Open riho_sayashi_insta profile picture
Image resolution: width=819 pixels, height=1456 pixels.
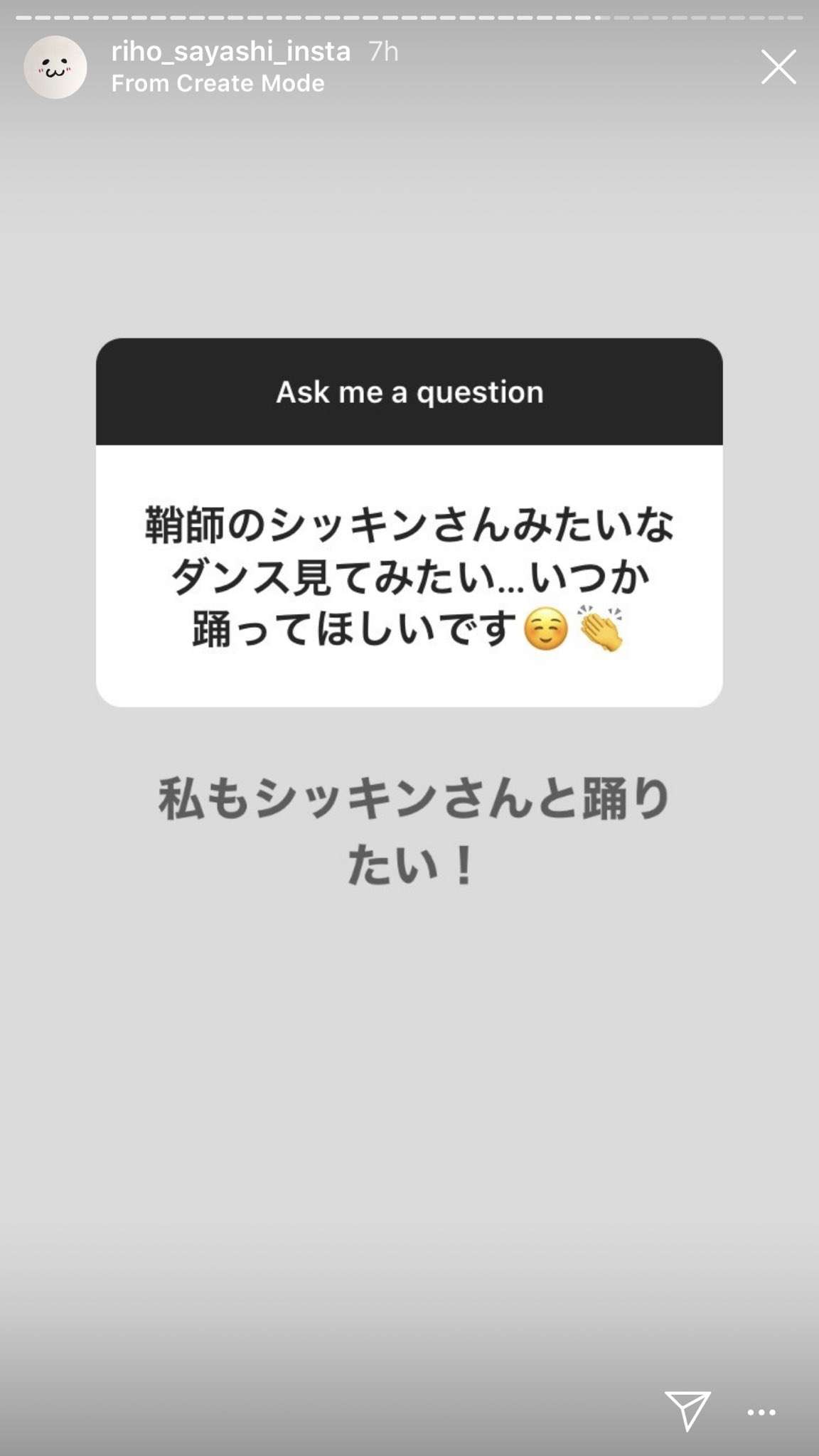pyautogui.click(x=55, y=68)
